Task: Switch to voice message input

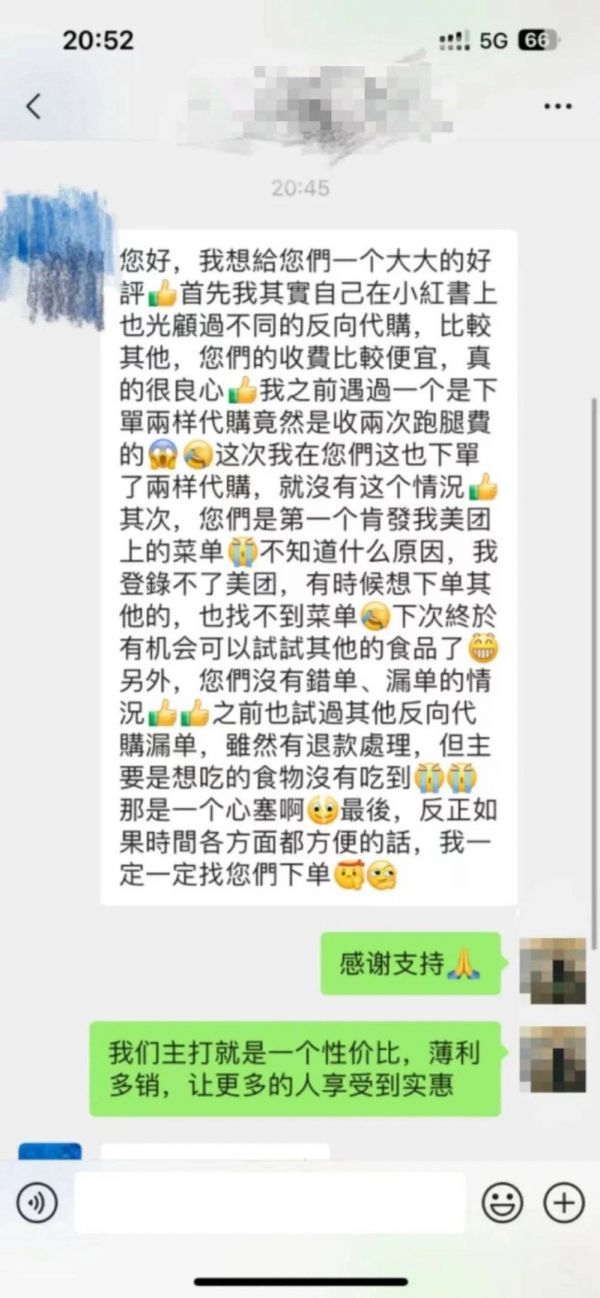Action: click(37, 1202)
